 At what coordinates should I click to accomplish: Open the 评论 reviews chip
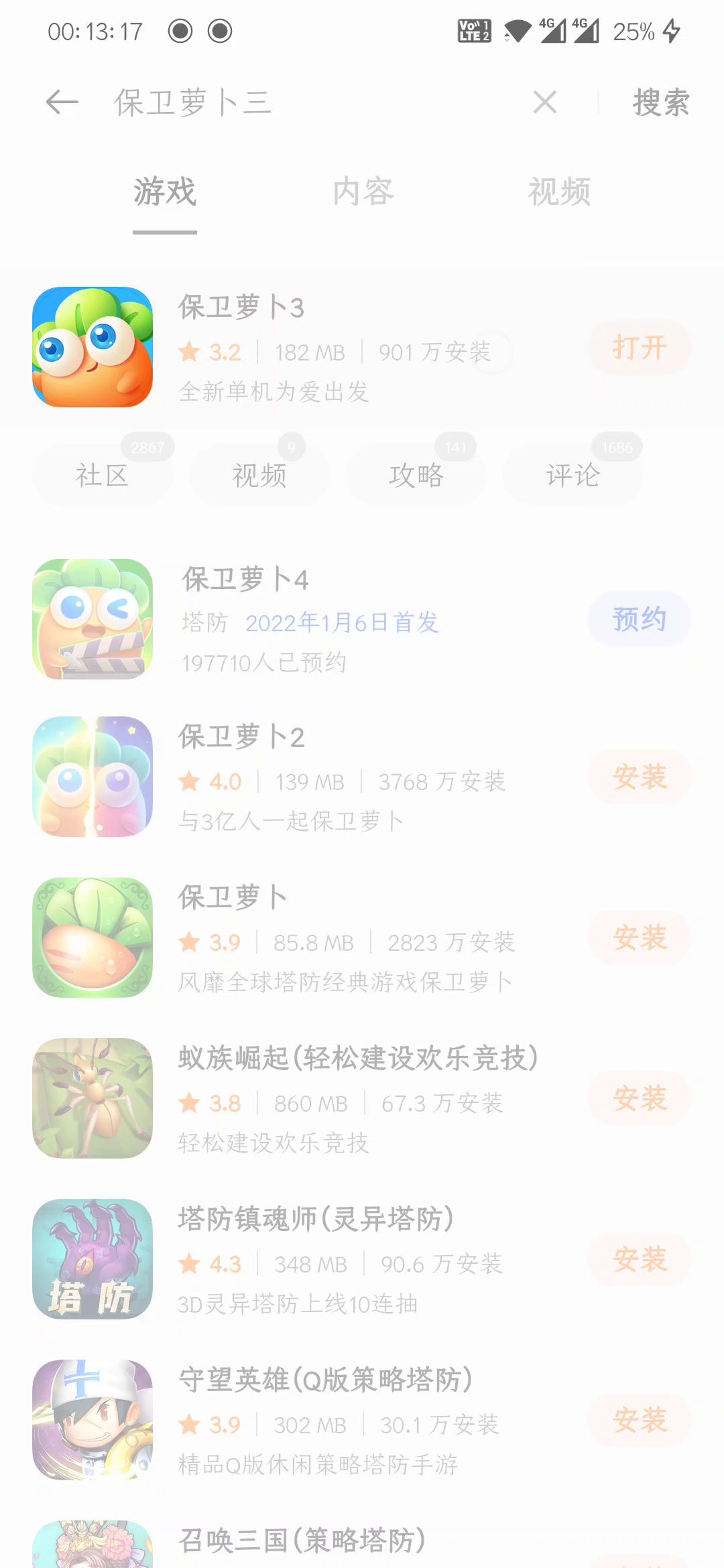pos(572,475)
